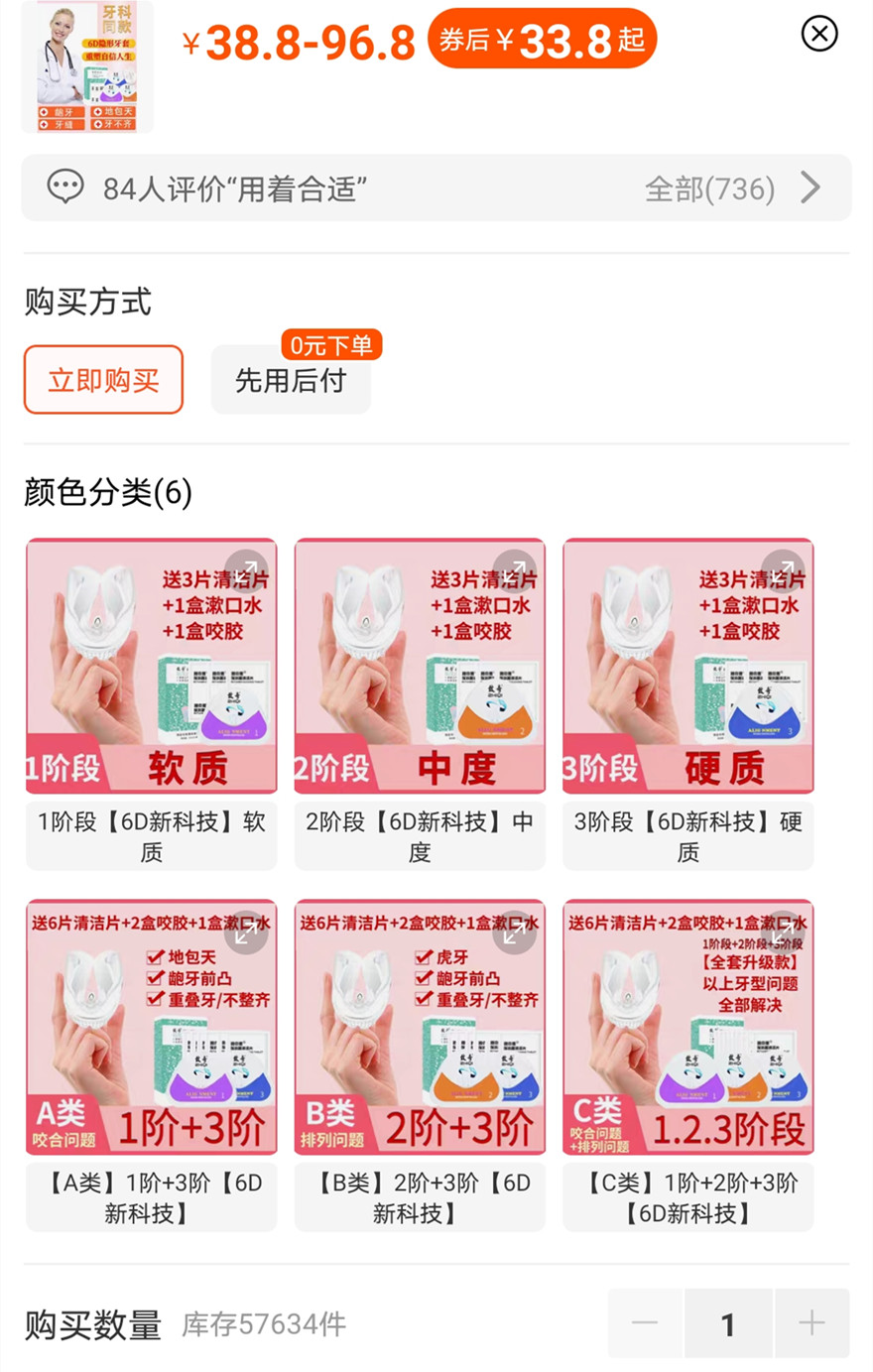Open the product thumbnail at top
Viewport: 873px width, 1372px height.
coord(87,66)
